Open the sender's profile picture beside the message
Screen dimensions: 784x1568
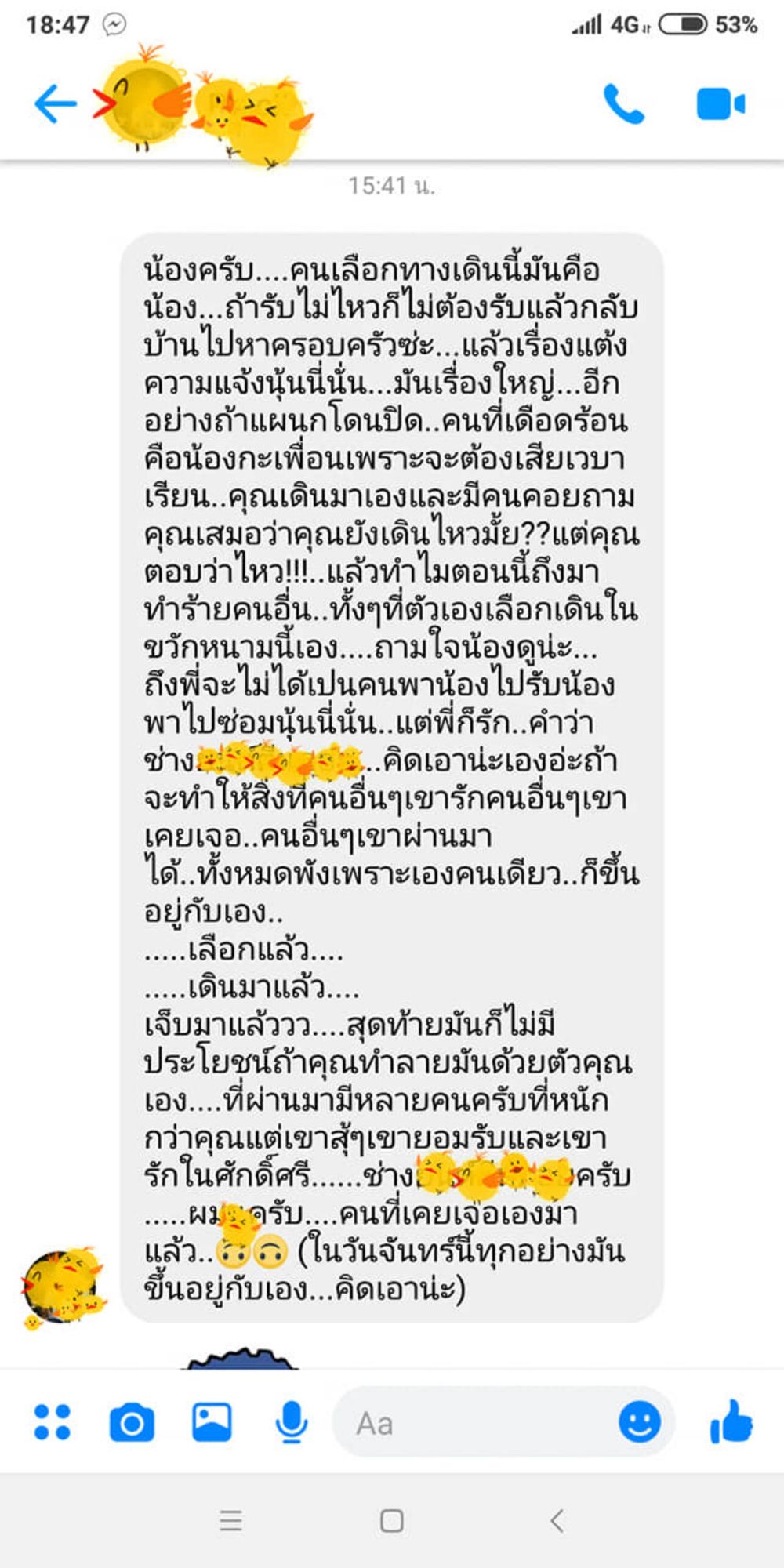[61, 1287]
